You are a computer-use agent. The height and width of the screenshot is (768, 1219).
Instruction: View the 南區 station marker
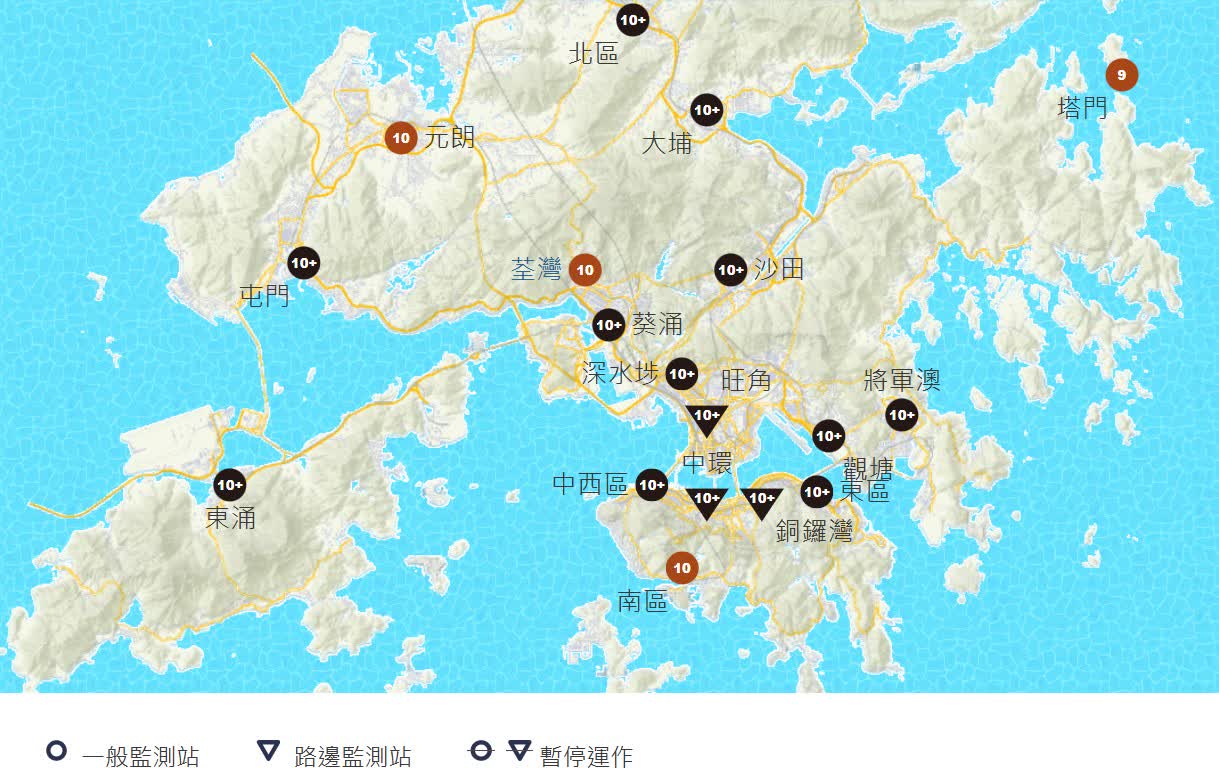[682, 568]
